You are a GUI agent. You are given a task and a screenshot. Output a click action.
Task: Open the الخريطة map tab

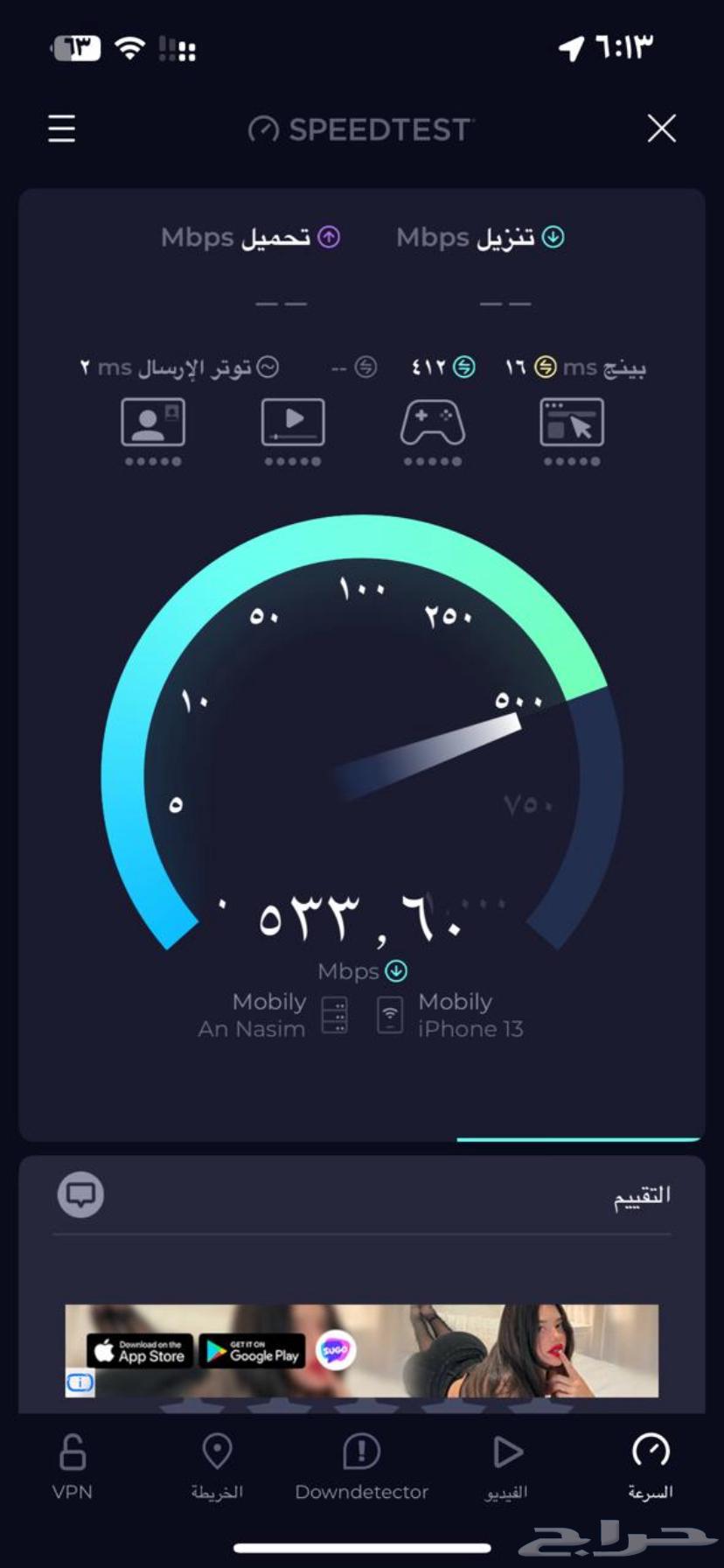[x=217, y=1468]
